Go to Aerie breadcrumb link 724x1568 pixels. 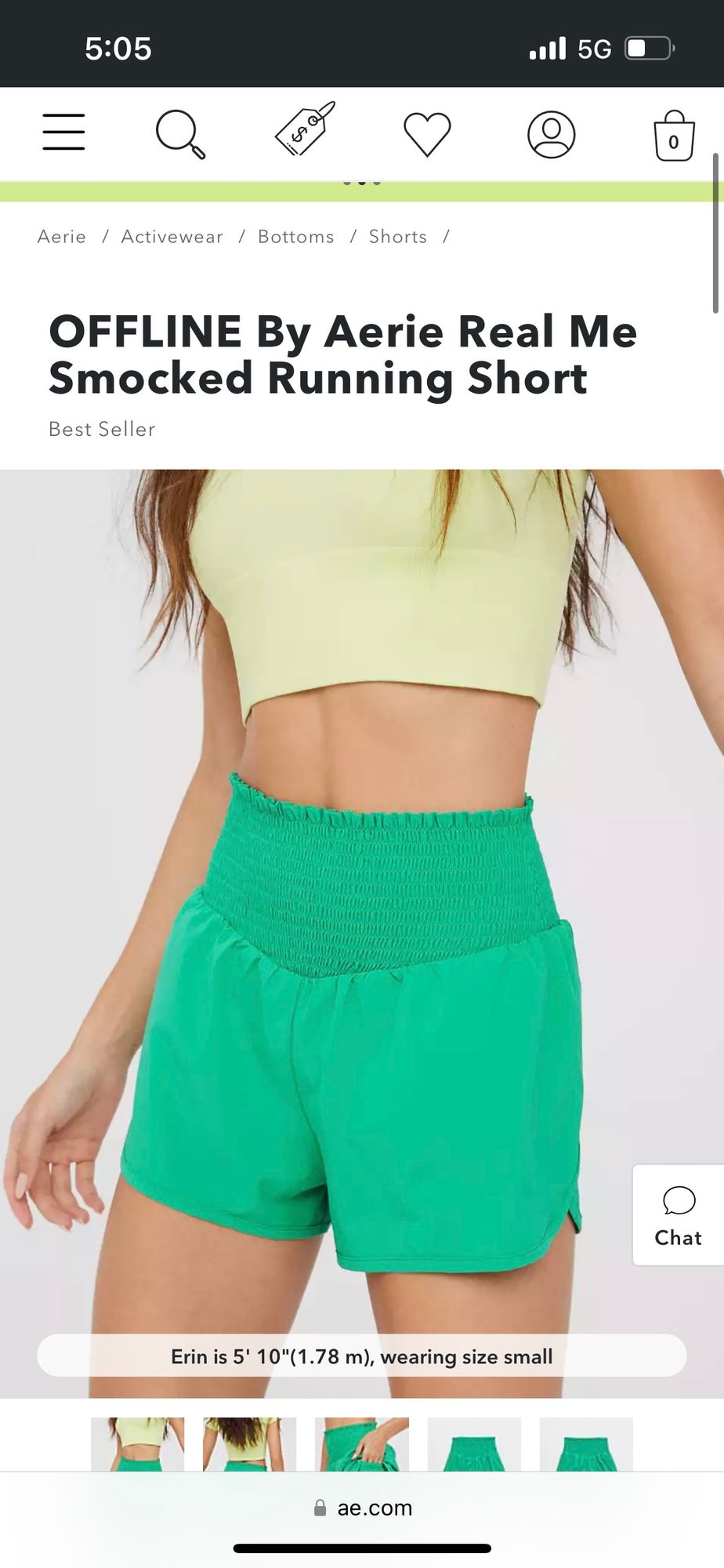pyautogui.click(x=62, y=237)
